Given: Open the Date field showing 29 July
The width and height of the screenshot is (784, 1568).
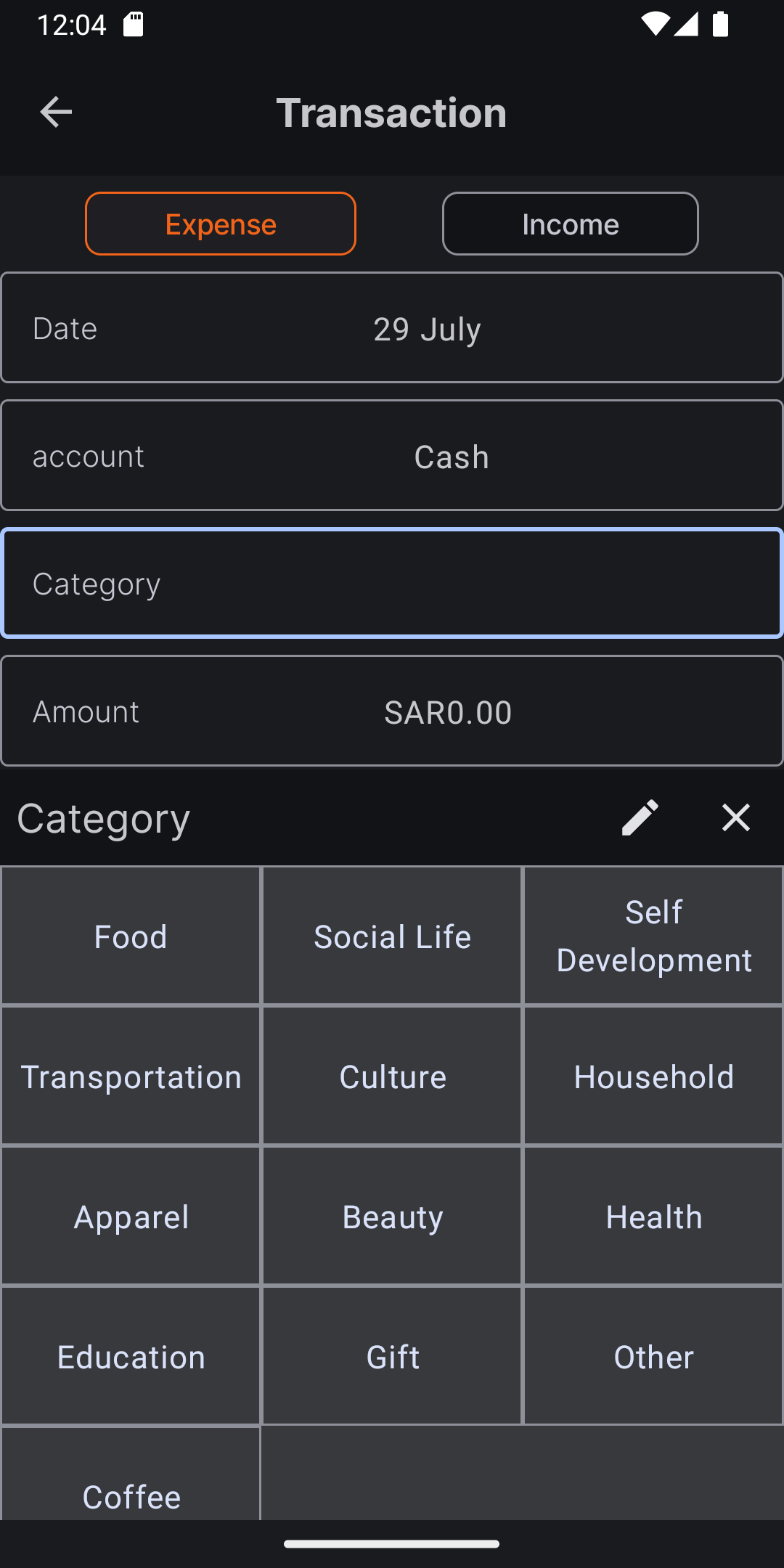Looking at the screenshot, I should pos(392,327).
